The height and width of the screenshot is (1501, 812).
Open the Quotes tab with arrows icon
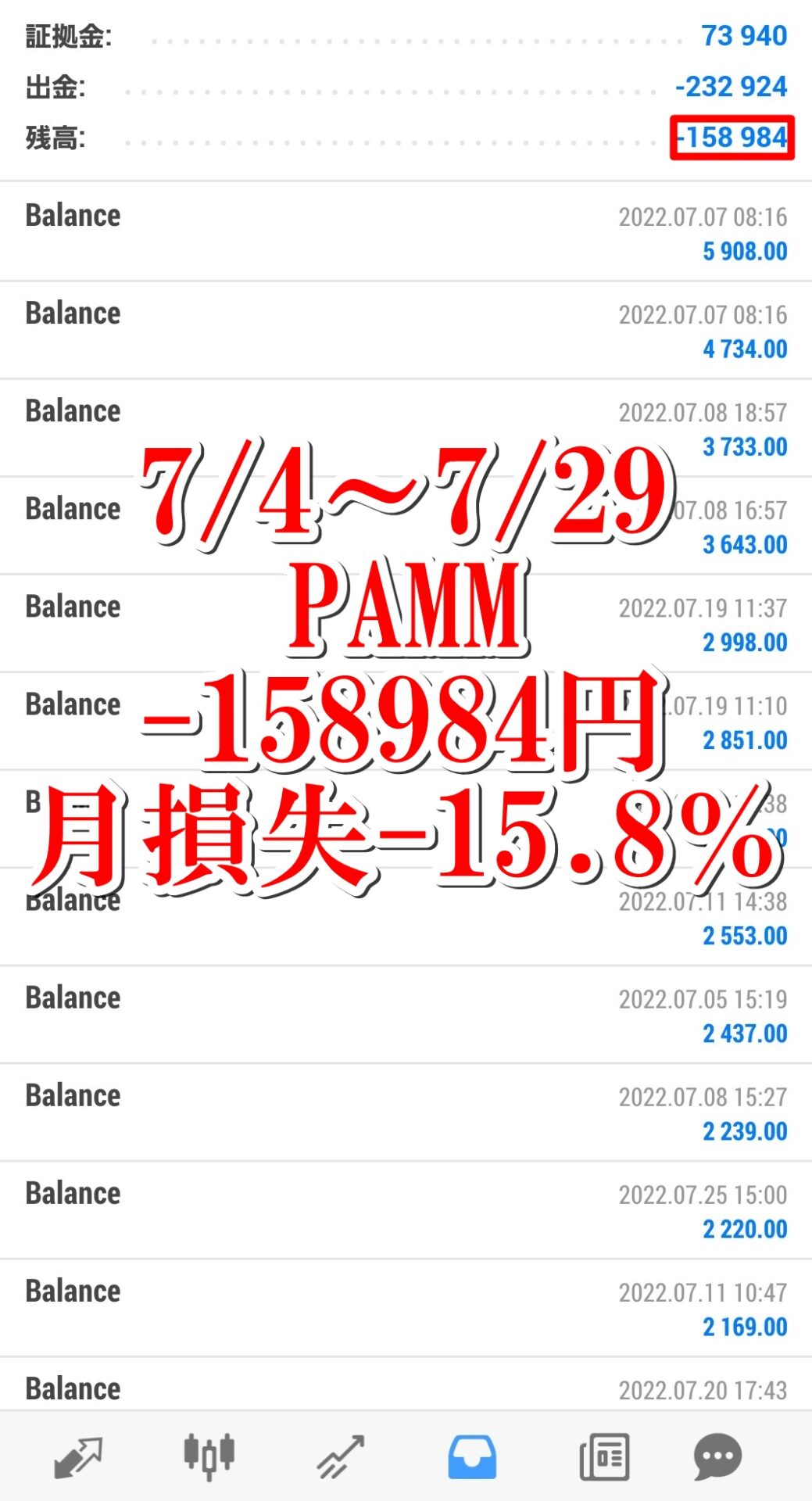[x=78, y=1457]
